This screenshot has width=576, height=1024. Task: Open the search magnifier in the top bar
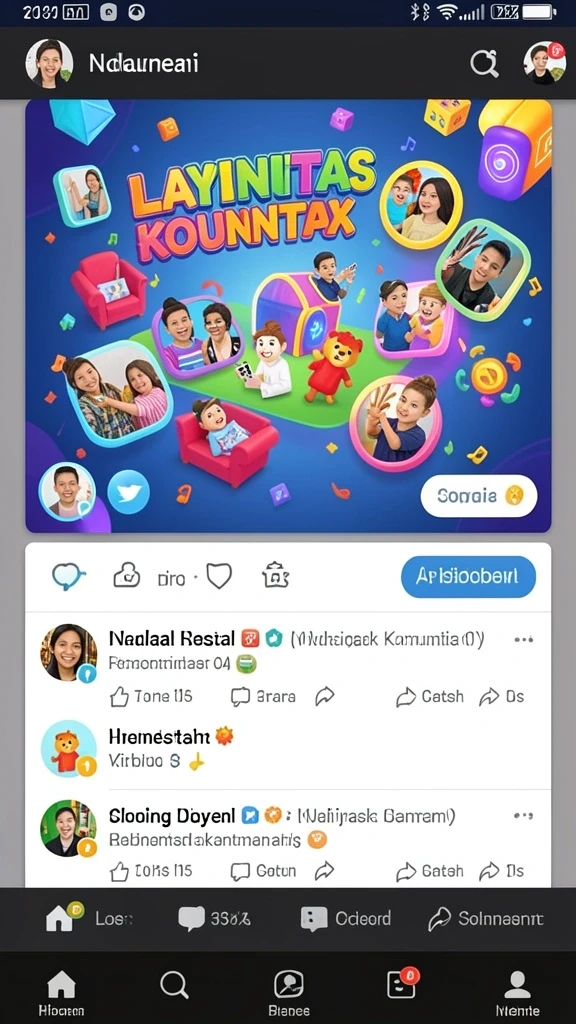point(485,63)
